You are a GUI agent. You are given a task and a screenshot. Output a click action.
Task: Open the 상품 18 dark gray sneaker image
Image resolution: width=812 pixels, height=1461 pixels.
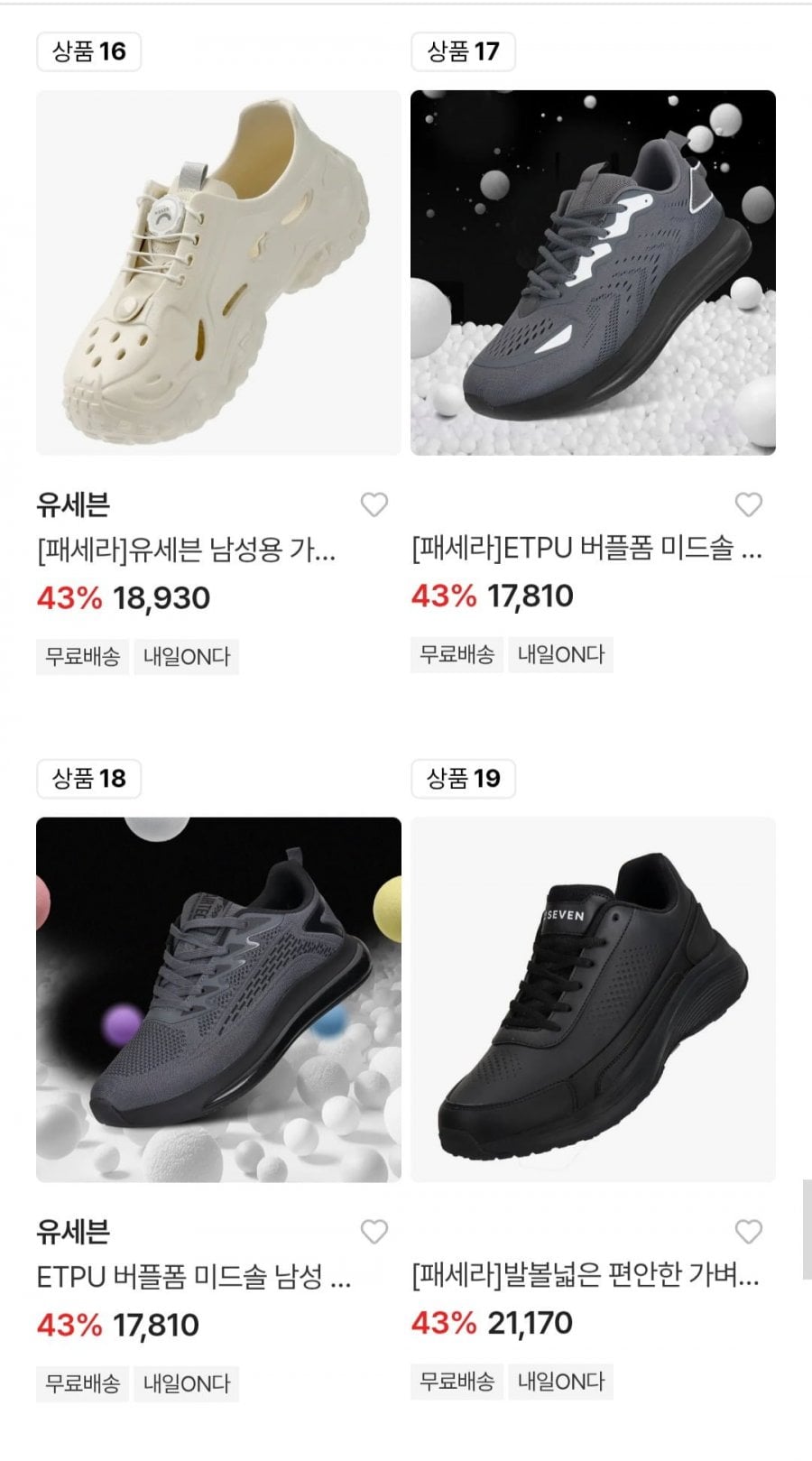point(218,999)
